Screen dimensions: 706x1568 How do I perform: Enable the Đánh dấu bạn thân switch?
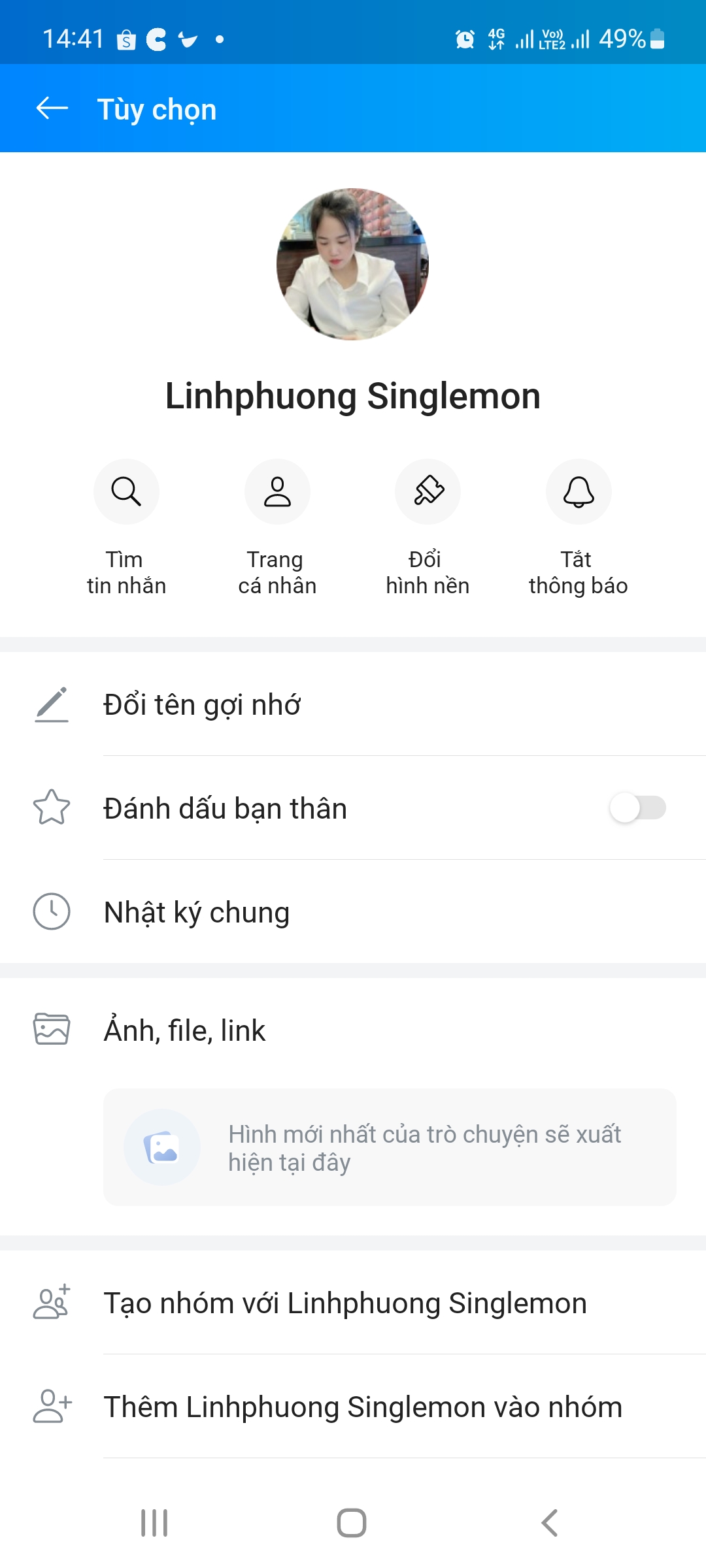click(637, 808)
